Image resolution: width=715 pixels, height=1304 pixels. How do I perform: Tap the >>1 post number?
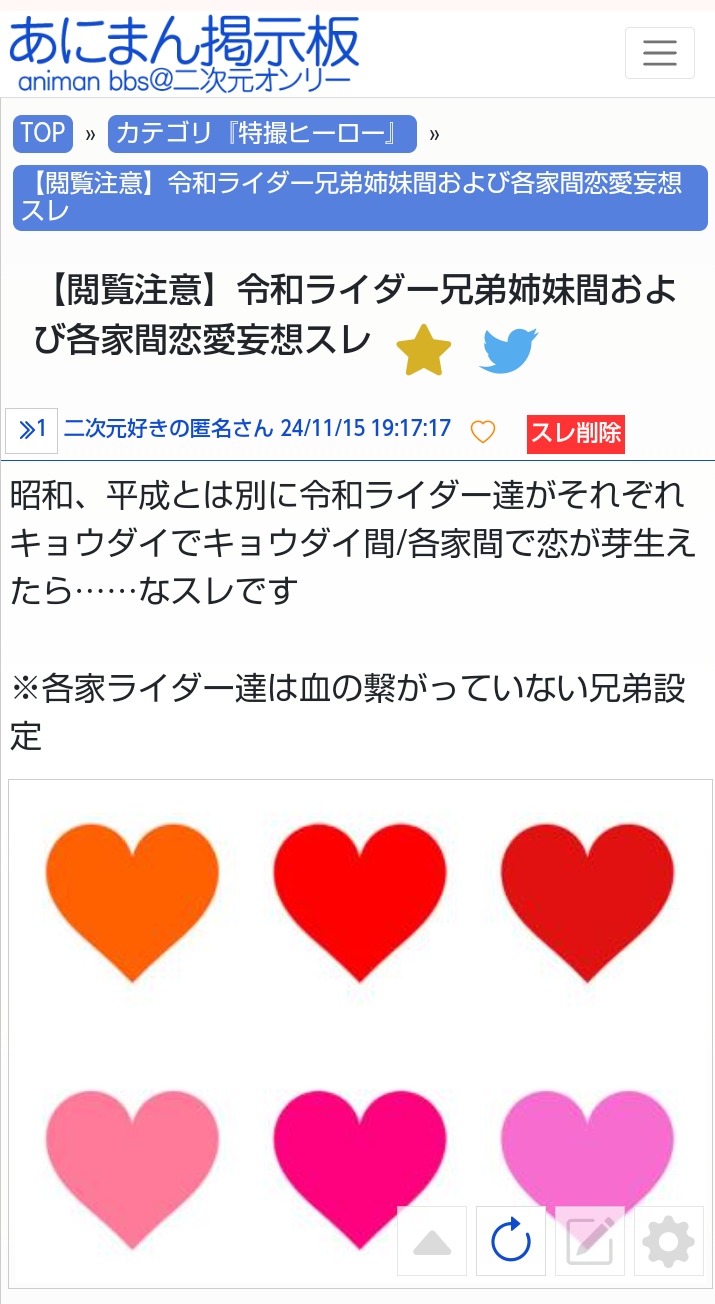click(31, 431)
